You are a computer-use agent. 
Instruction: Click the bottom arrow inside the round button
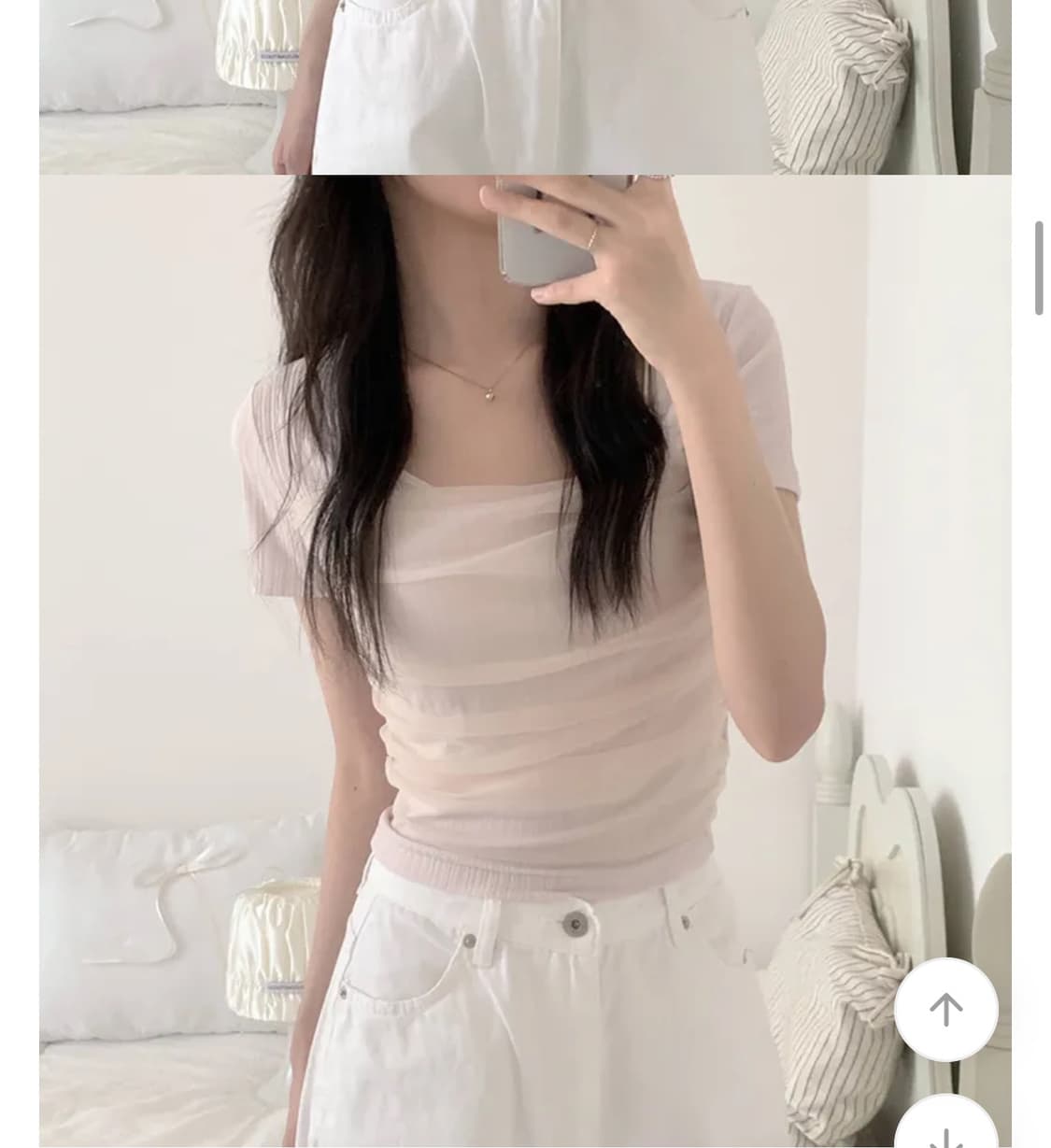coord(946,1133)
